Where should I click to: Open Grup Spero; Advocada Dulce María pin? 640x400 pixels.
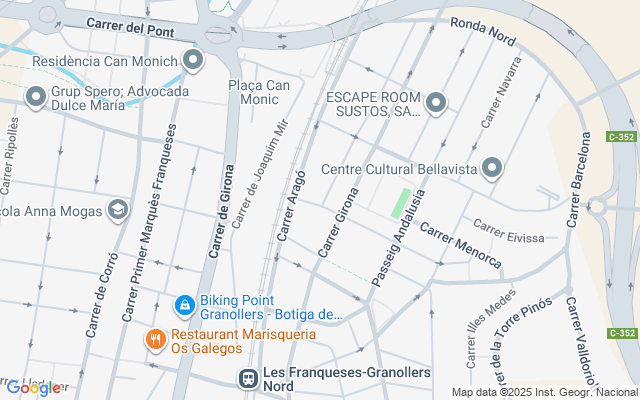[x=36, y=97]
